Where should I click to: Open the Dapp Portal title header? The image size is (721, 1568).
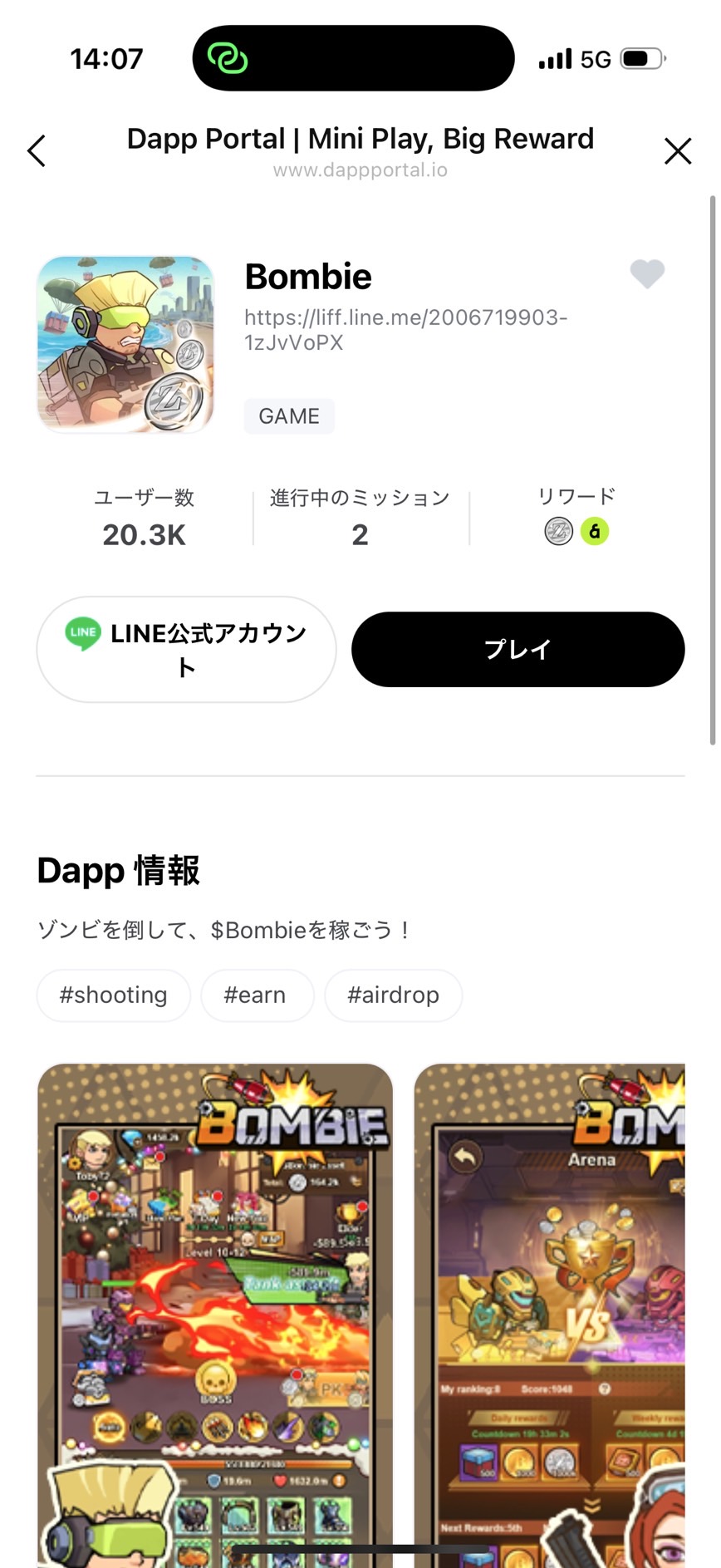point(360,138)
